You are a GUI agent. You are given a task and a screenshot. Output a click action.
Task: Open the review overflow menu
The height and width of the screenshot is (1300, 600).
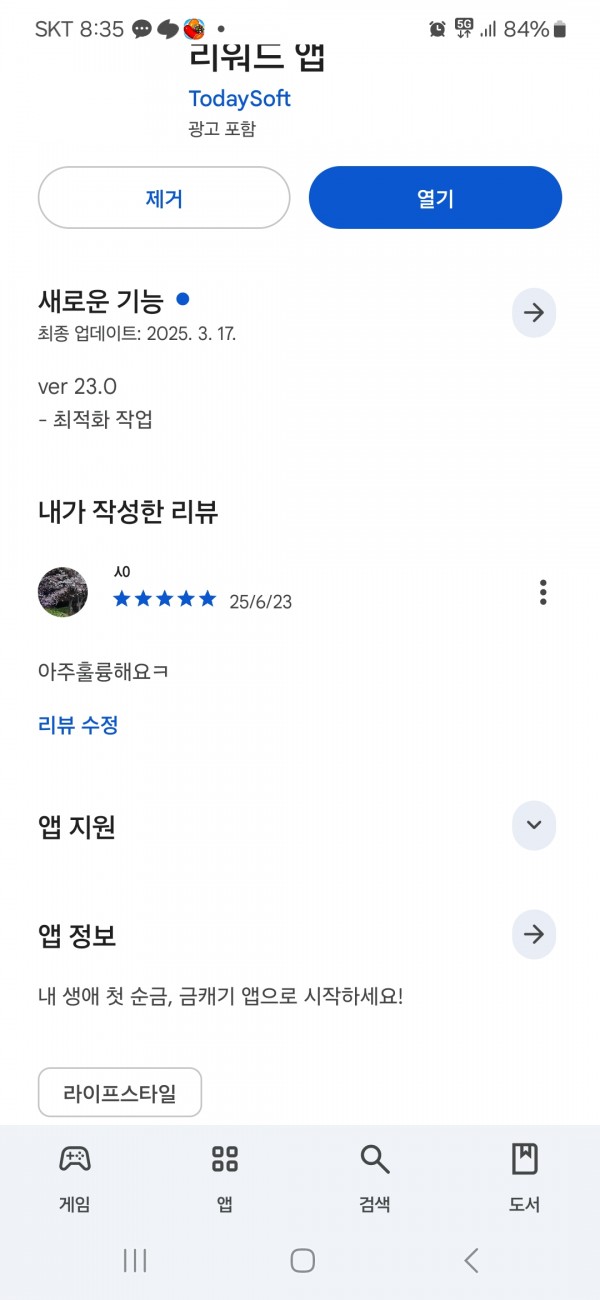[x=543, y=592]
